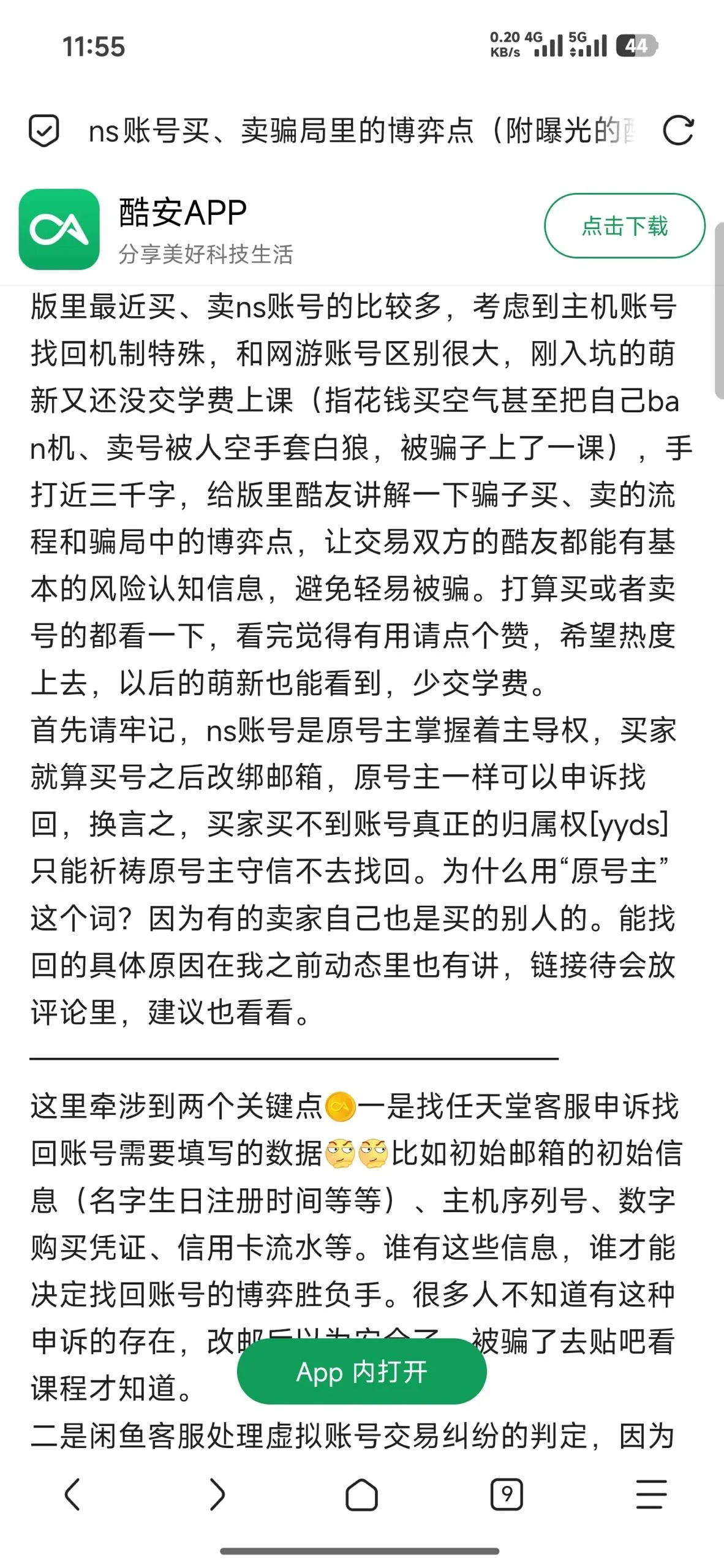
Task: Reload the page with the refresh icon
Action: [678, 130]
